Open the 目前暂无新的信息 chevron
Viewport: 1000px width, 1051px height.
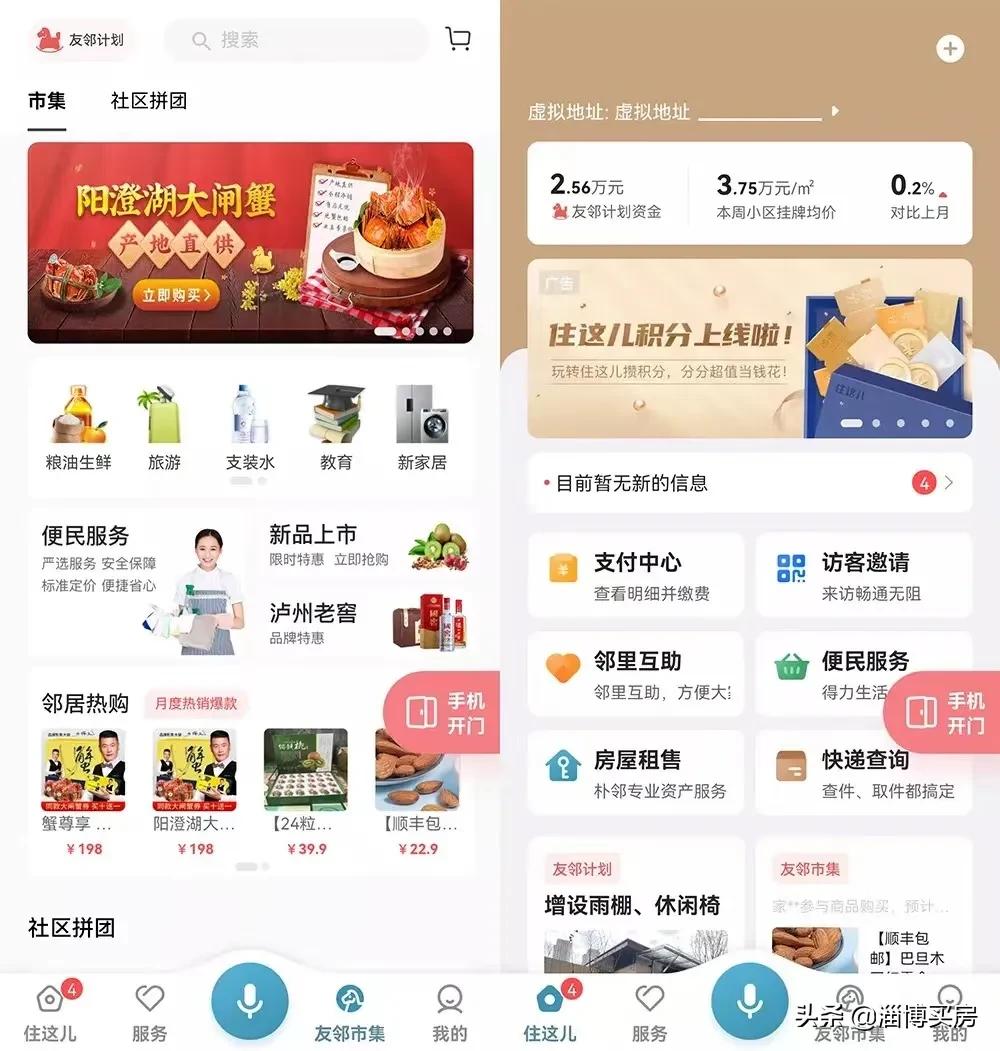coord(947,482)
